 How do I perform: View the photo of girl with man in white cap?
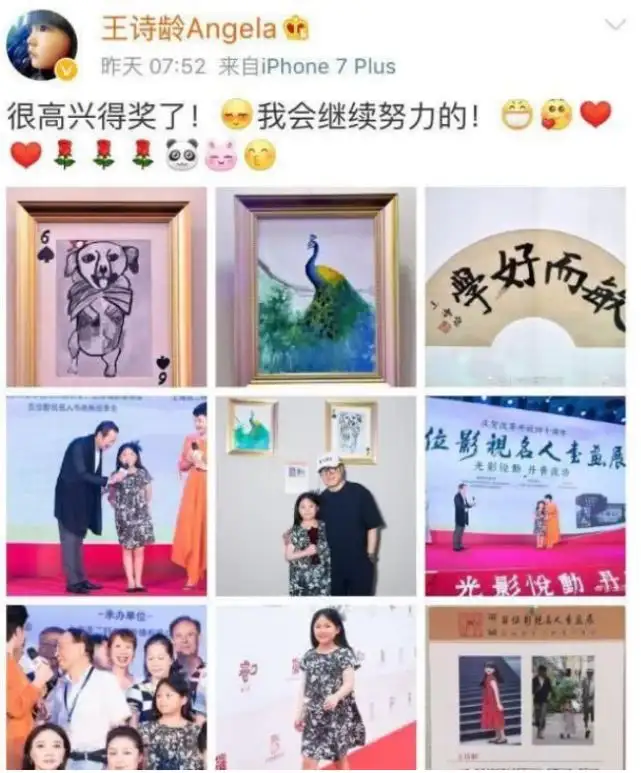pos(316,496)
